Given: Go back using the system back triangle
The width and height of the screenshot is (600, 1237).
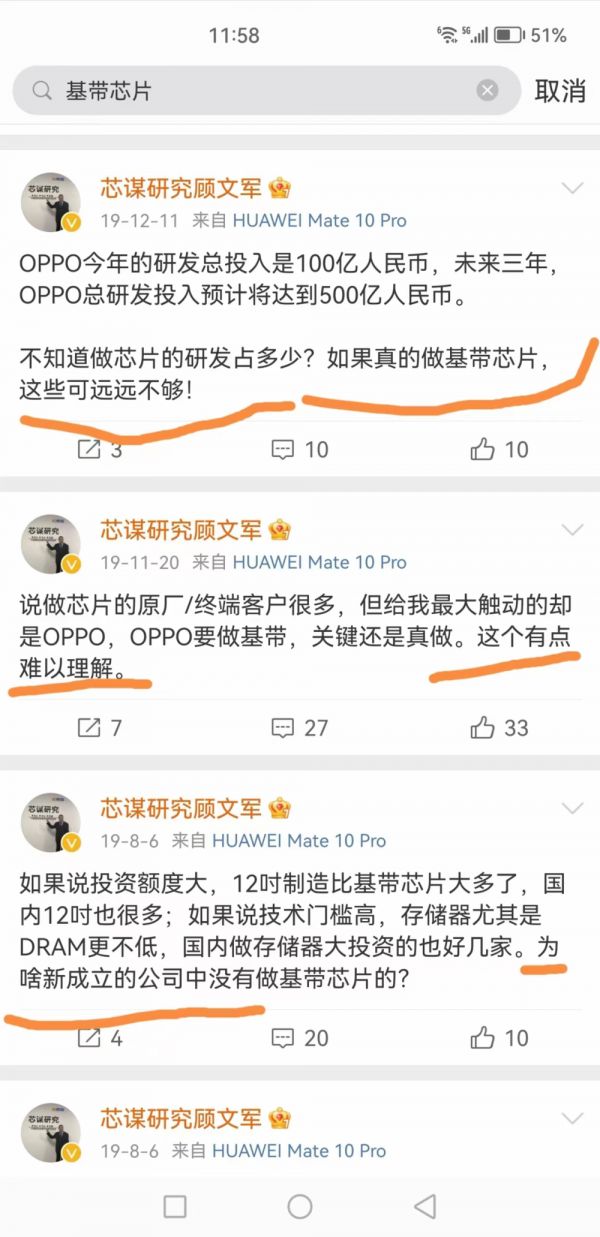Looking at the screenshot, I should pos(425,1206).
